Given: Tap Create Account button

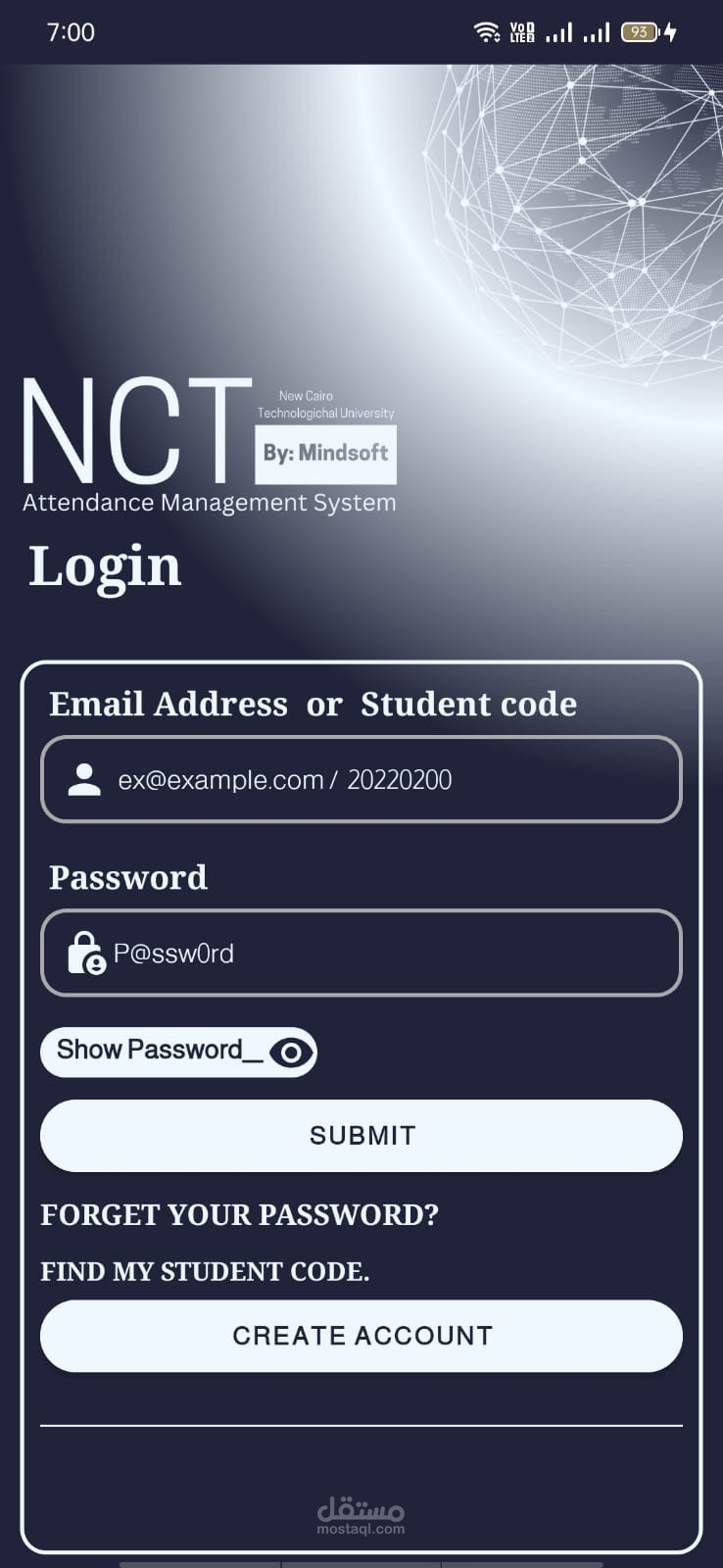Looking at the screenshot, I should pos(361,1336).
